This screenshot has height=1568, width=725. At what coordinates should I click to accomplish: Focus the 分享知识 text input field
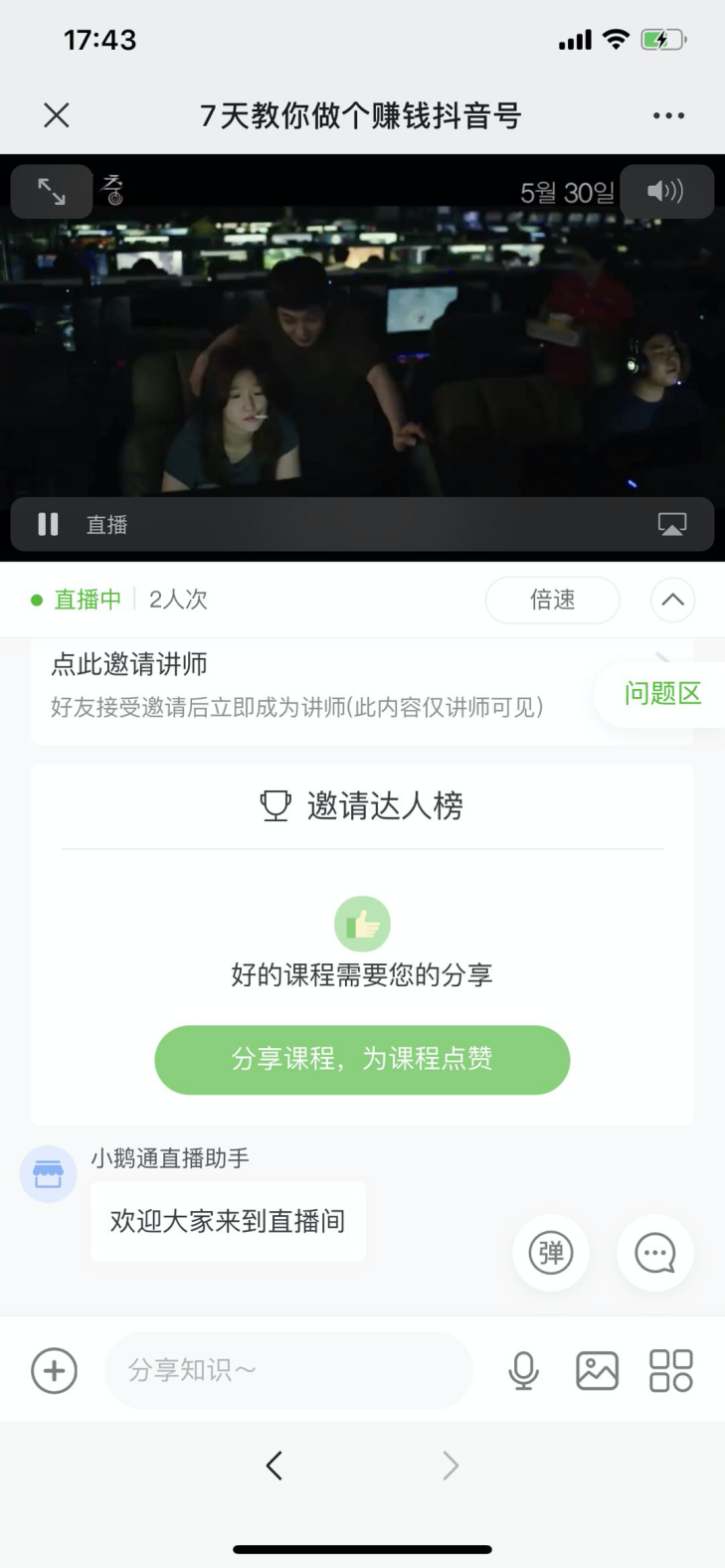pyautogui.click(x=288, y=1370)
